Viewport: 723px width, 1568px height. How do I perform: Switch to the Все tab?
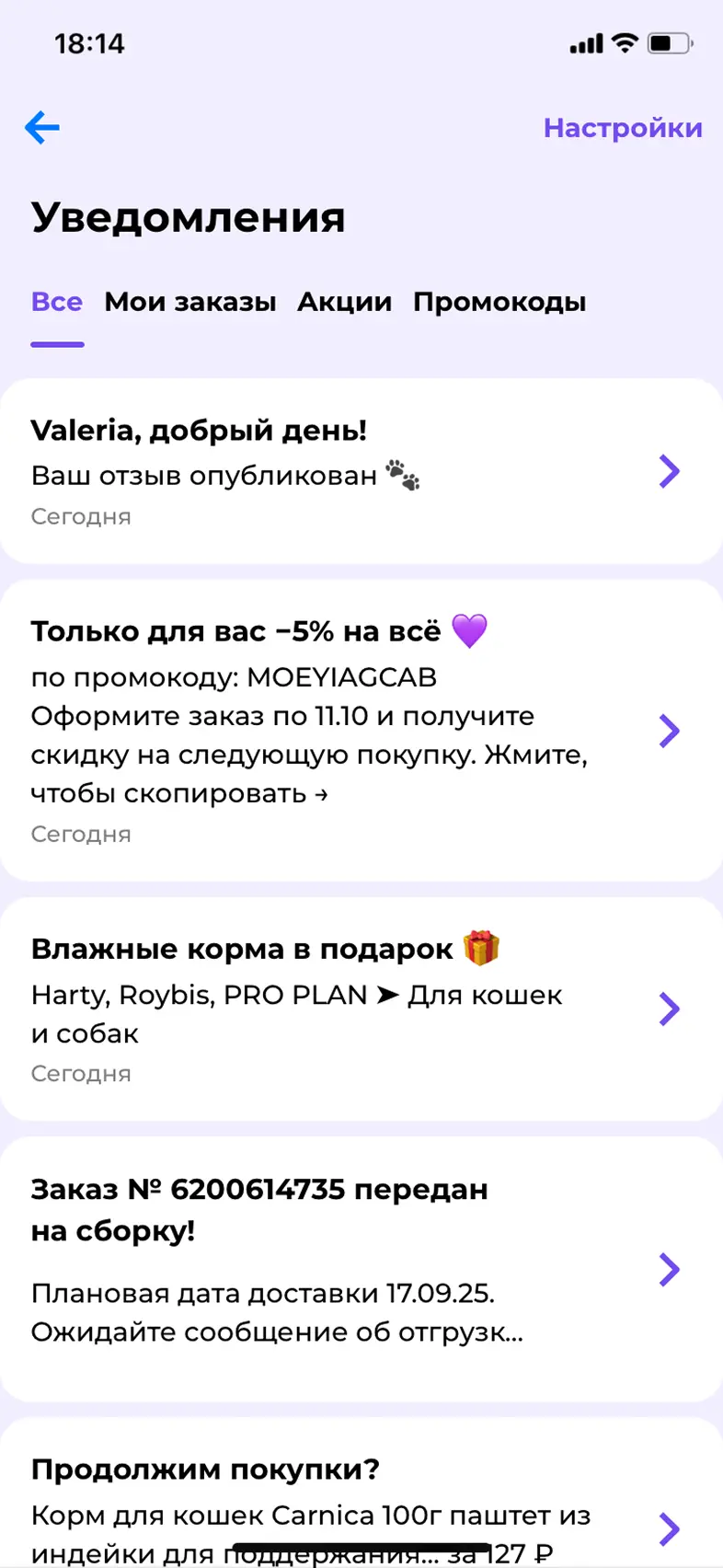point(57,302)
